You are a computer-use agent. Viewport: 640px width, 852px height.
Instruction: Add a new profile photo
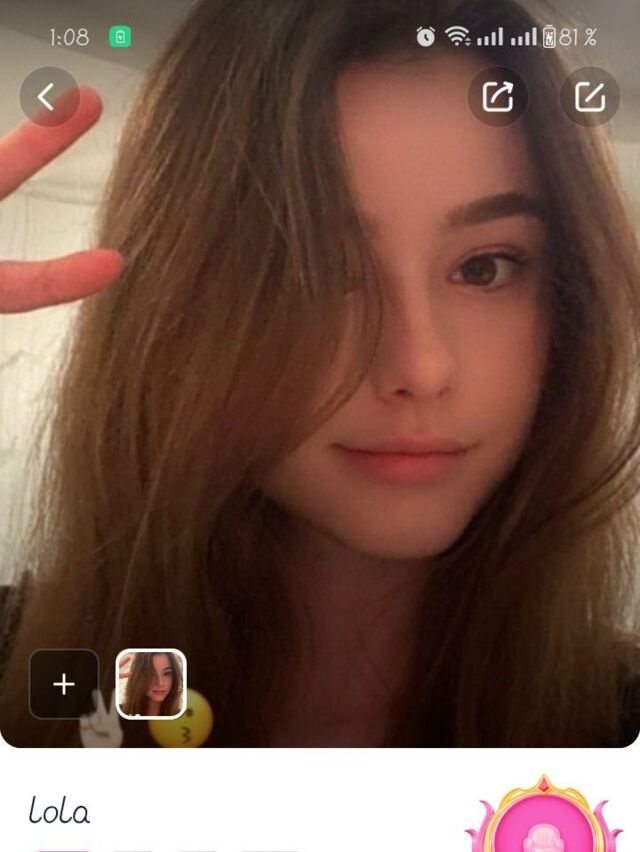[64, 684]
